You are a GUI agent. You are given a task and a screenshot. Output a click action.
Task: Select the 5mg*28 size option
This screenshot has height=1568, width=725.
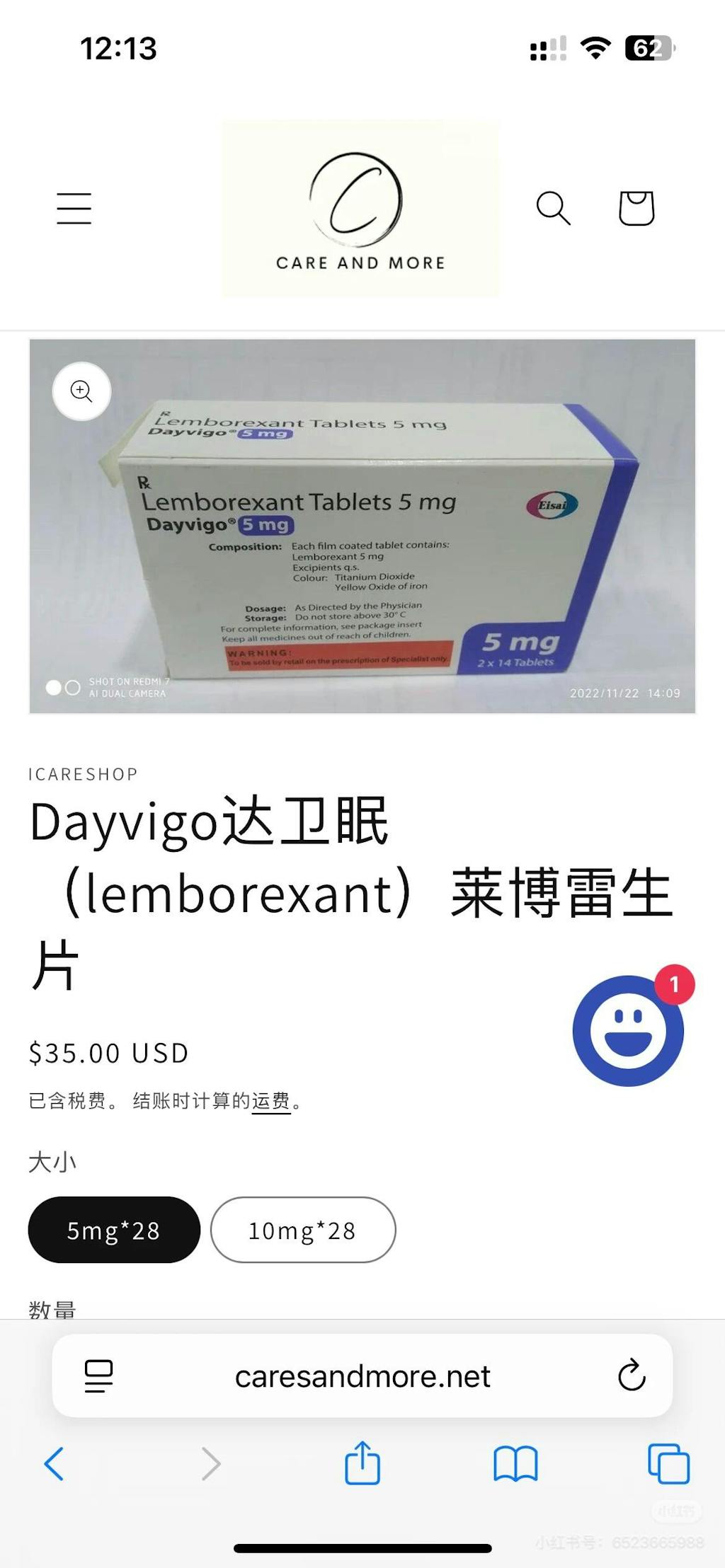click(x=114, y=1230)
